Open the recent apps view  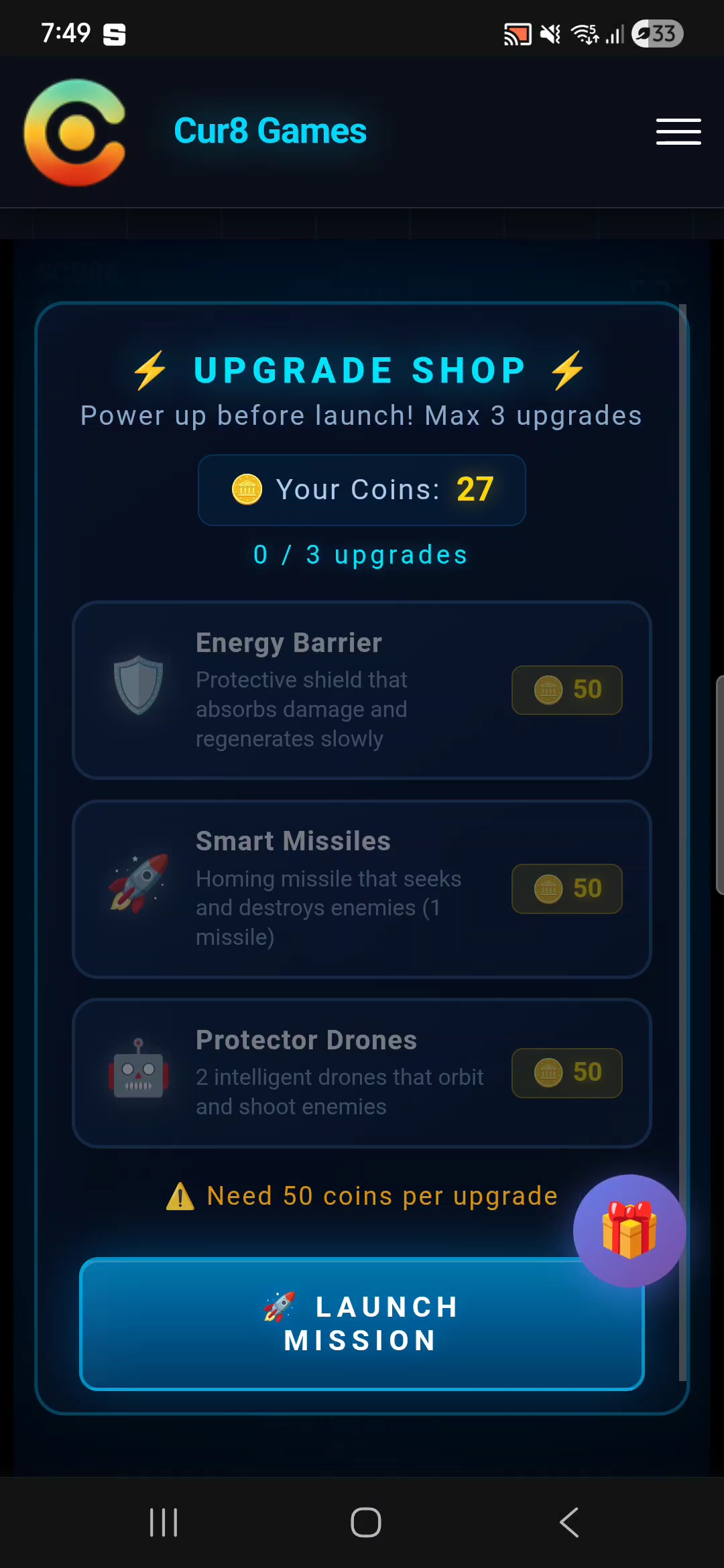click(x=164, y=1522)
